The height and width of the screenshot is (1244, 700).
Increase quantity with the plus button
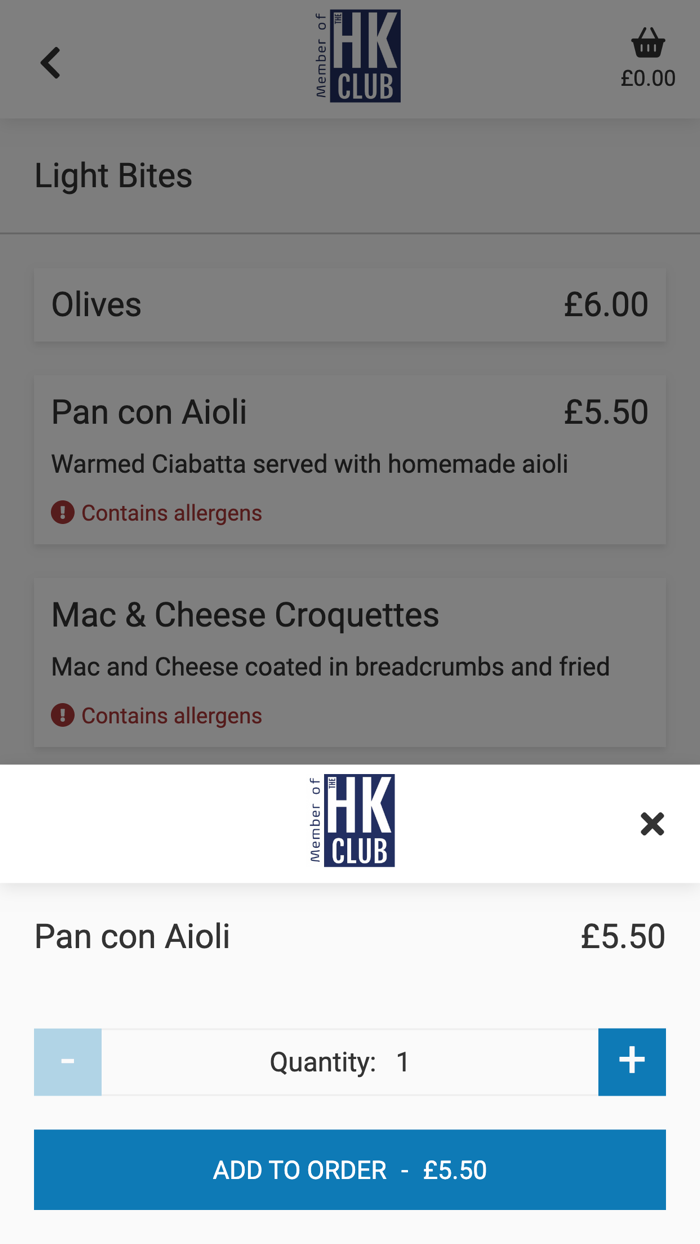point(632,1062)
